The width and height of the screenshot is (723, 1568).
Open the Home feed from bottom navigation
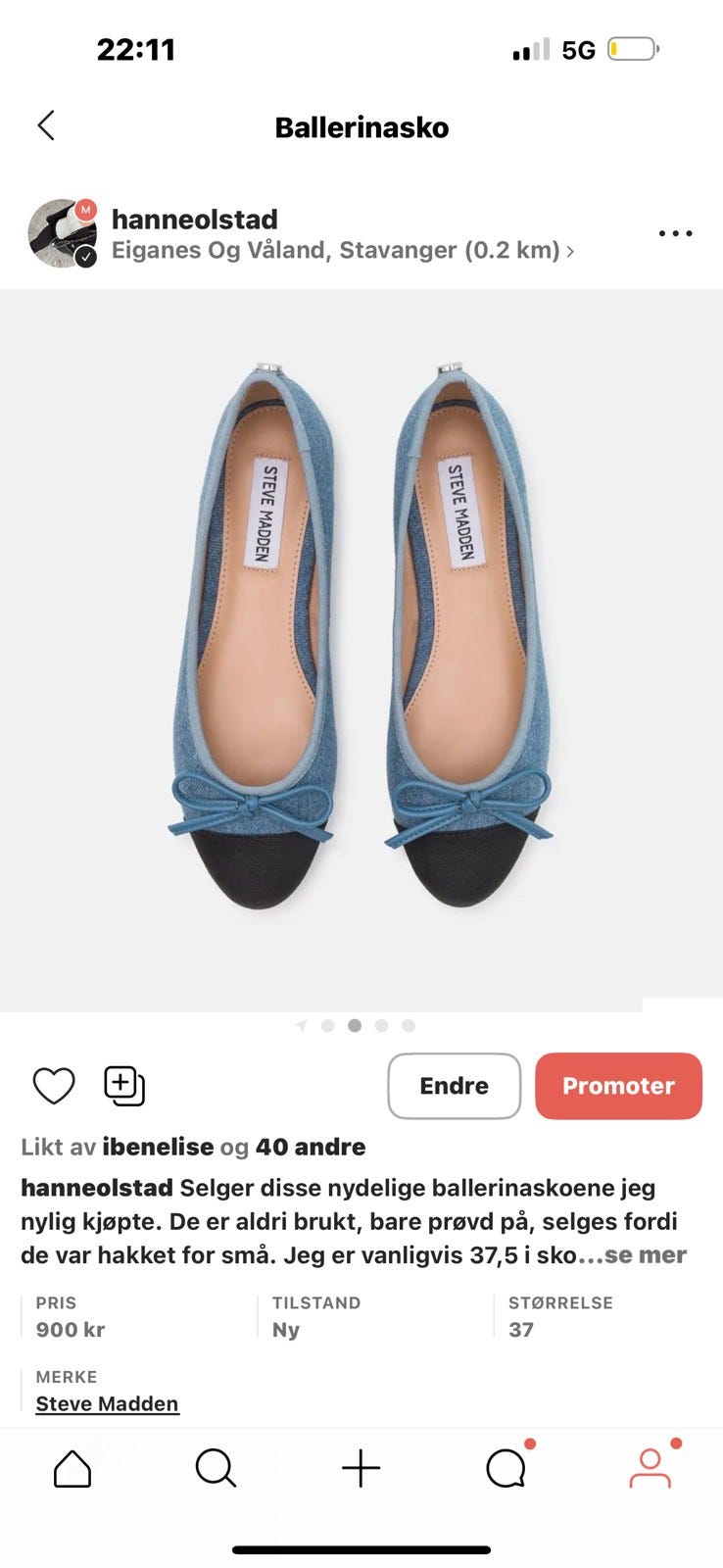point(72,1469)
